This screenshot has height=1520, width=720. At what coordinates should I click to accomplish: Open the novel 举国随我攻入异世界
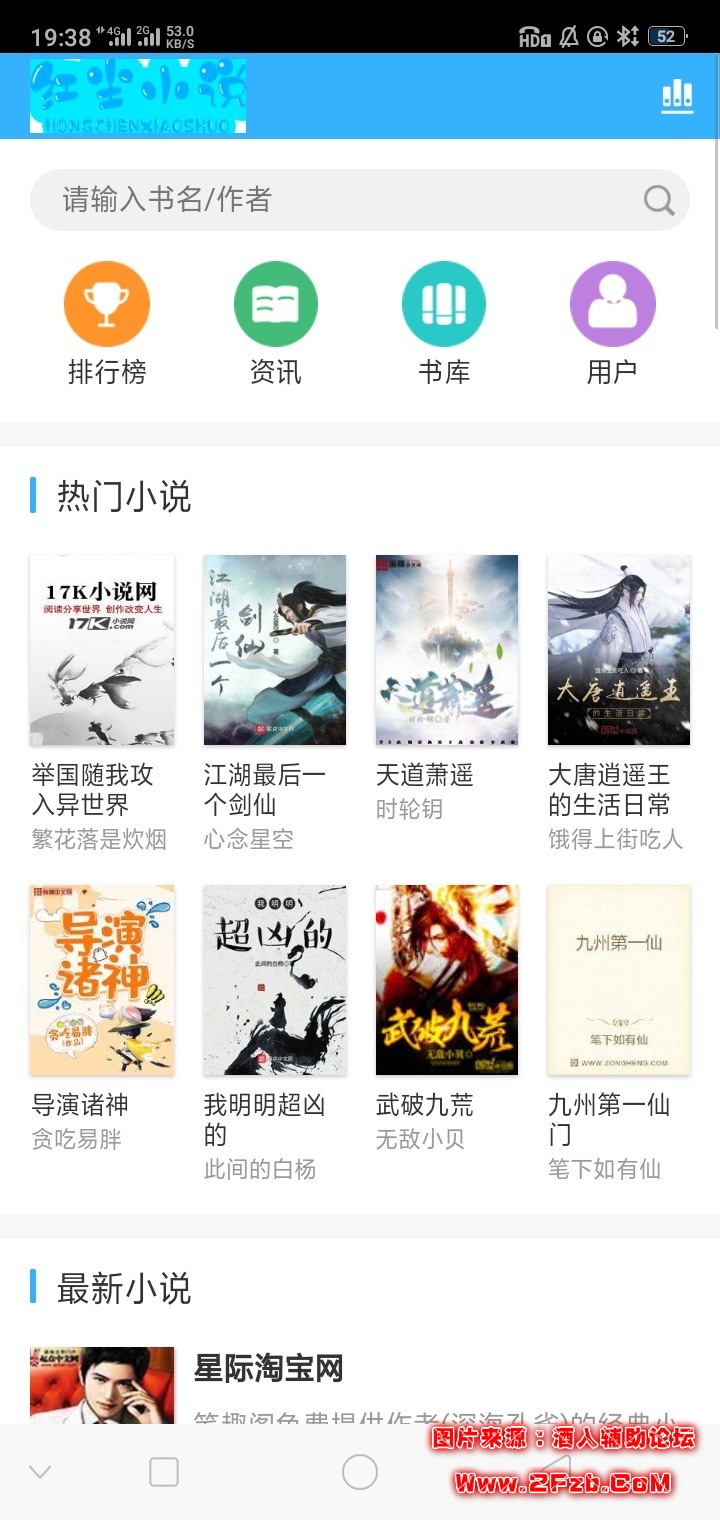tap(101, 650)
